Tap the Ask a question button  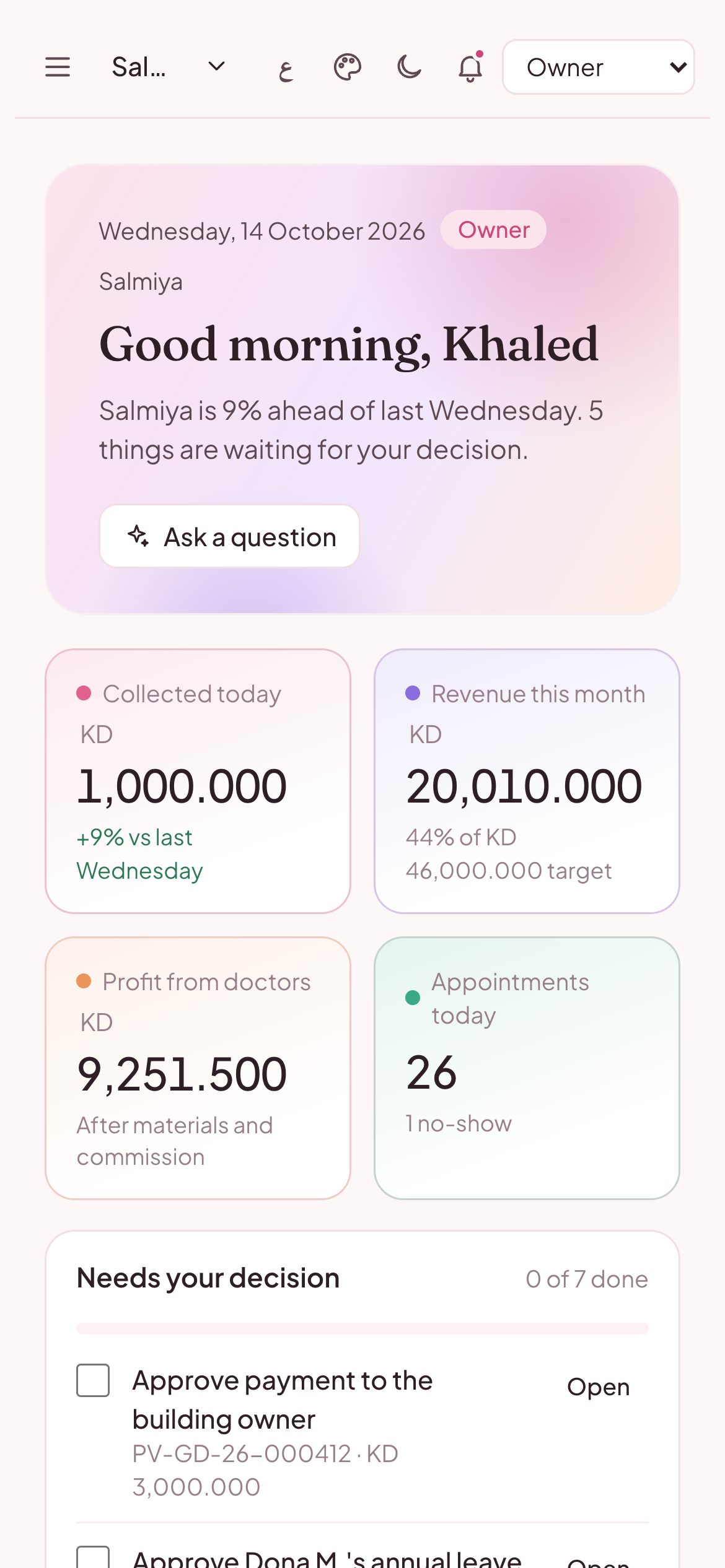230,536
